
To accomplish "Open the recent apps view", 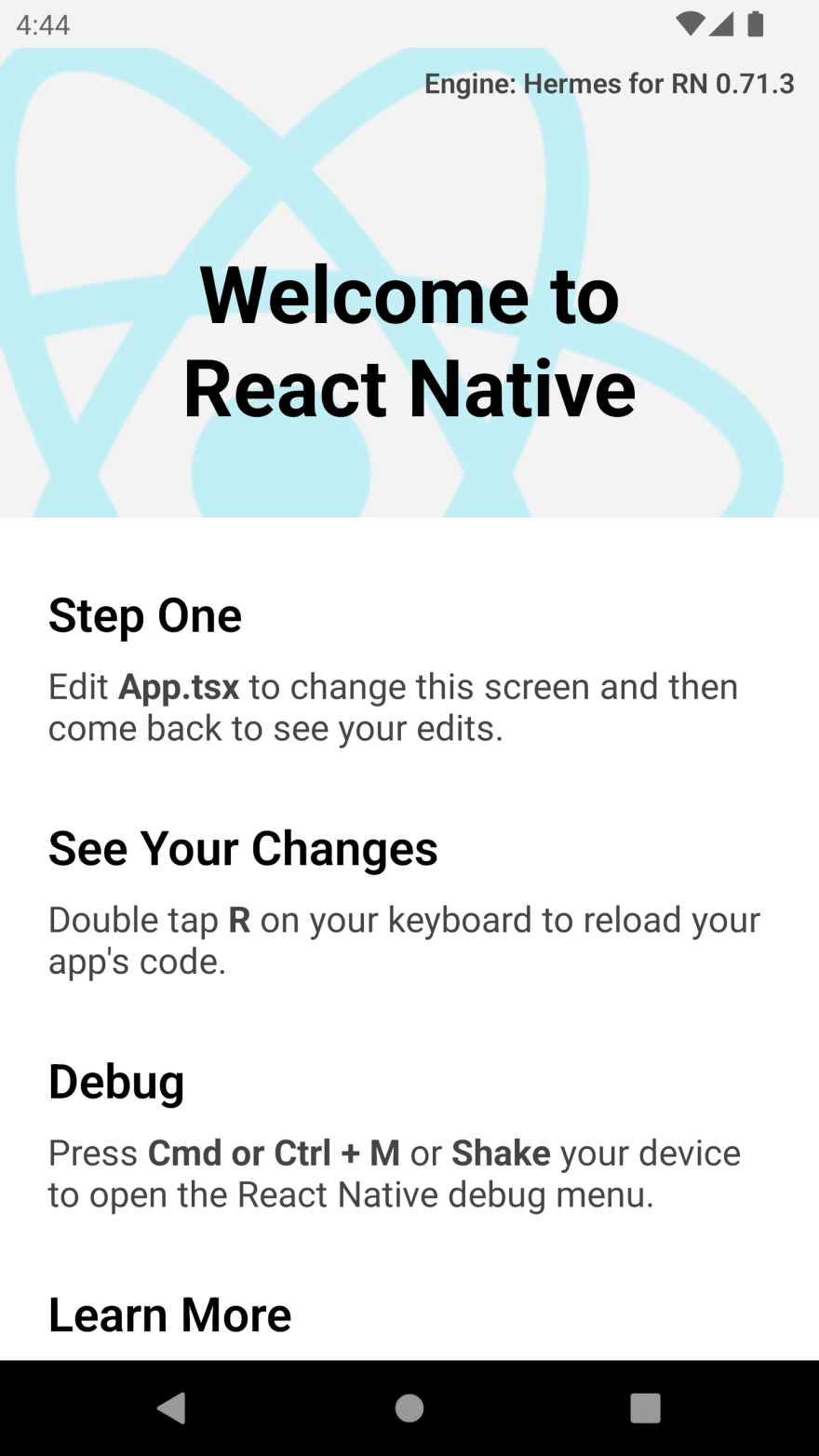I will (x=645, y=1408).
